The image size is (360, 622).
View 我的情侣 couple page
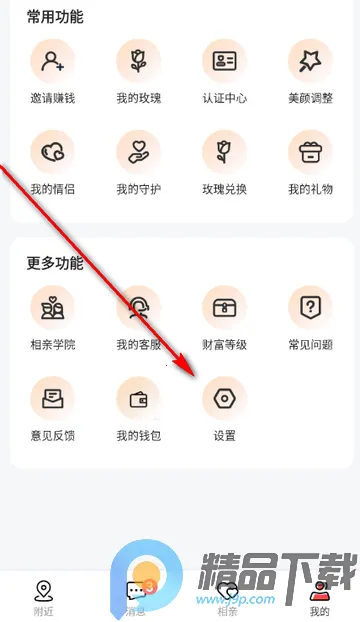[53, 163]
